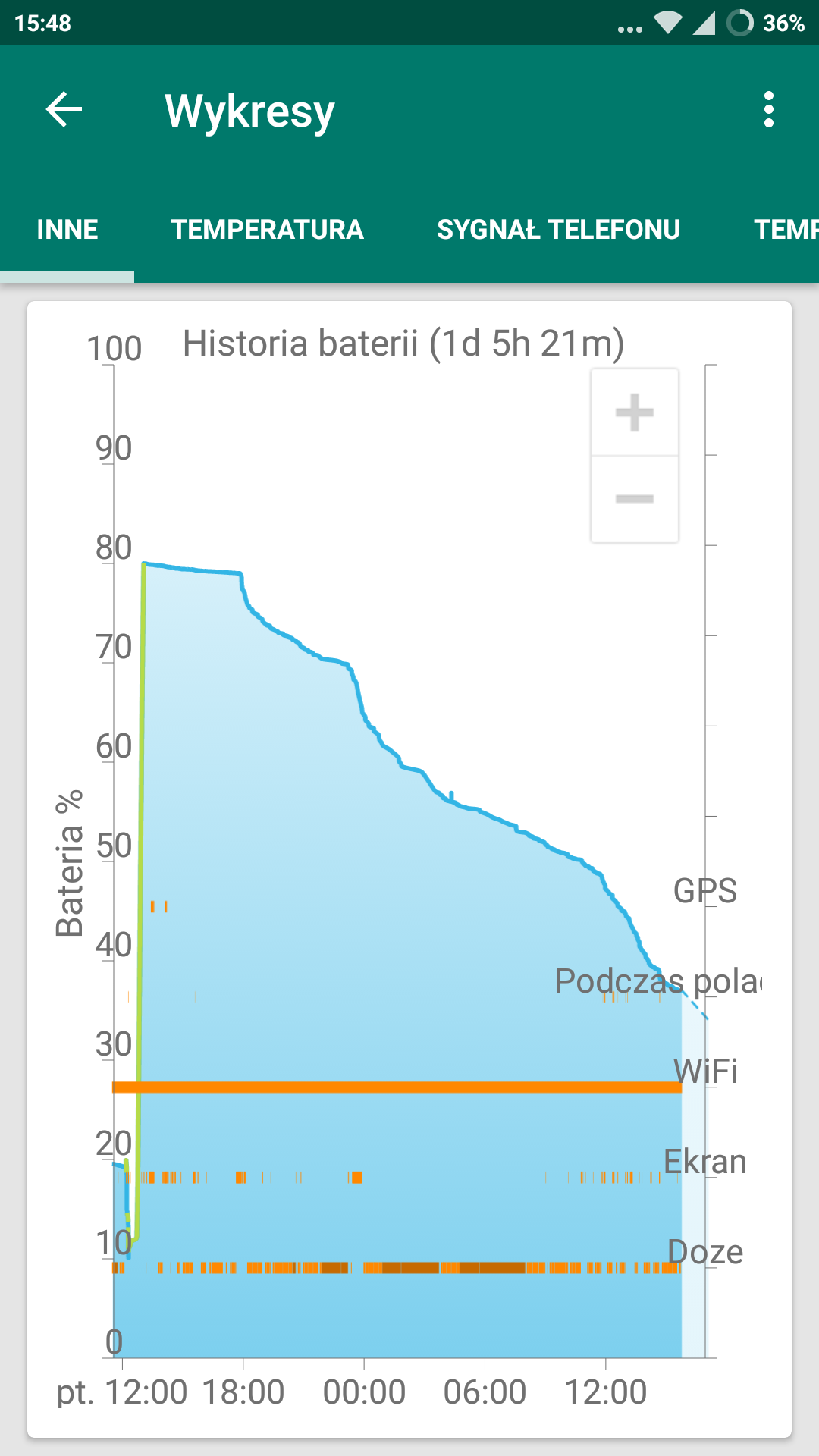This screenshot has height=1456, width=819.
Task: Select the INNE tab
Action: pos(67,230)
